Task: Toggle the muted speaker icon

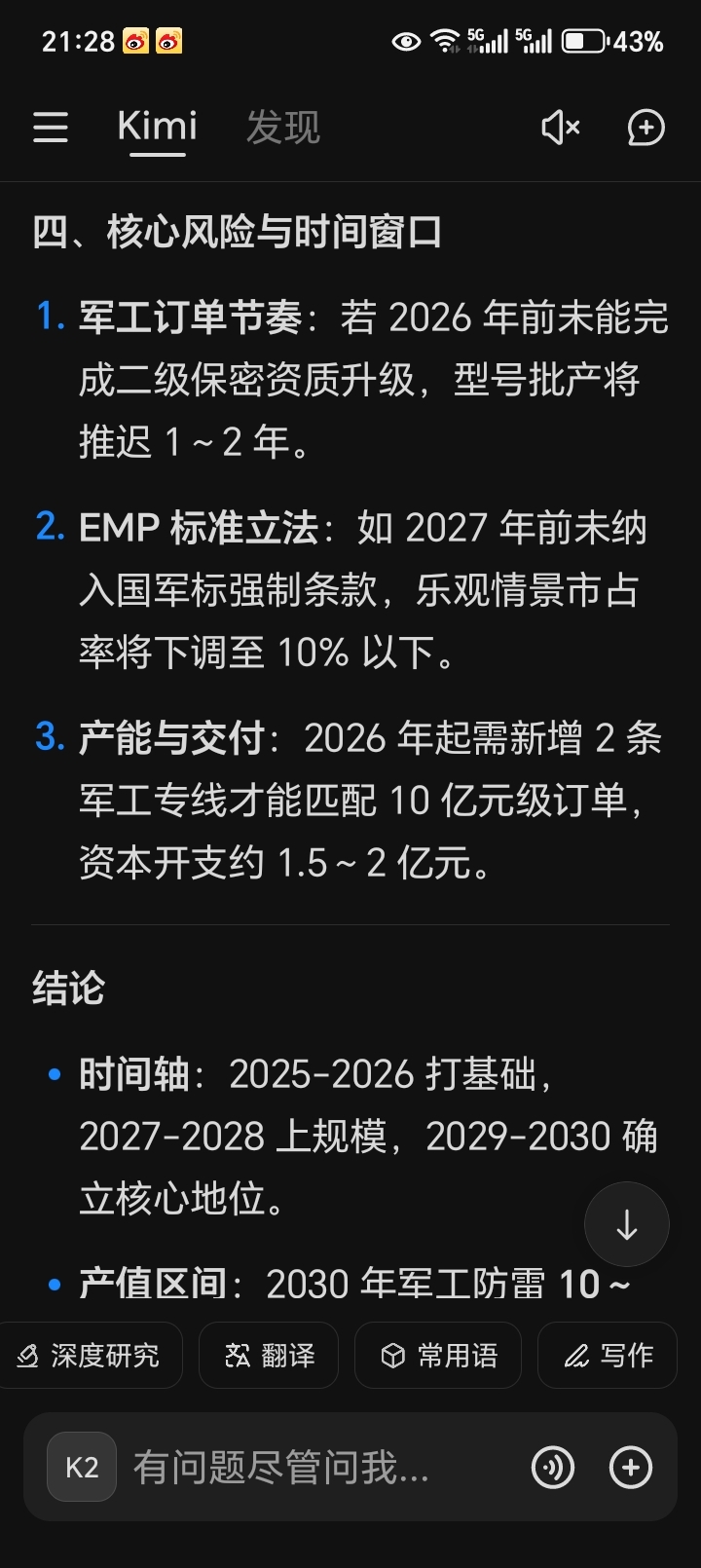Action: click(x=561, y=128)
